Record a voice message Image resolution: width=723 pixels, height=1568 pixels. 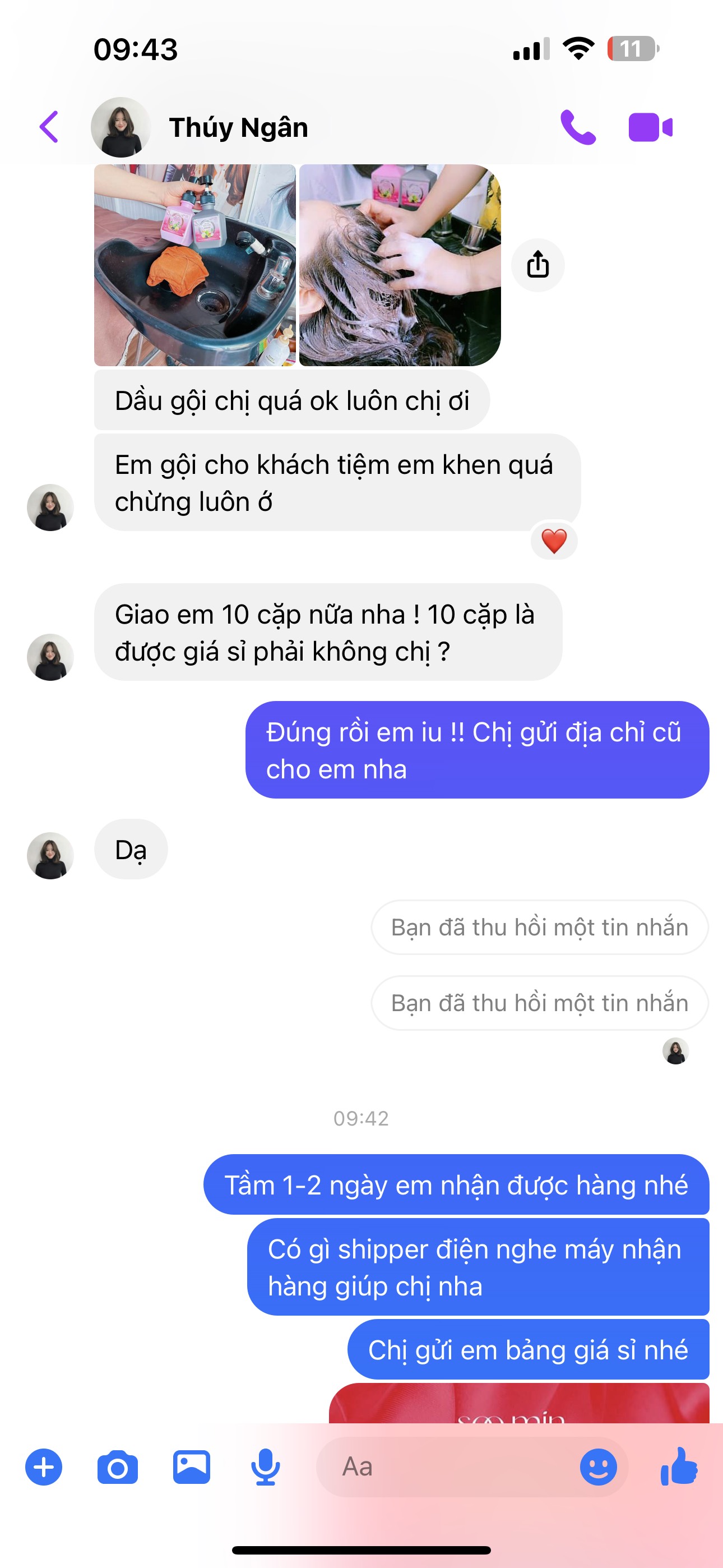pos(265,1468)
